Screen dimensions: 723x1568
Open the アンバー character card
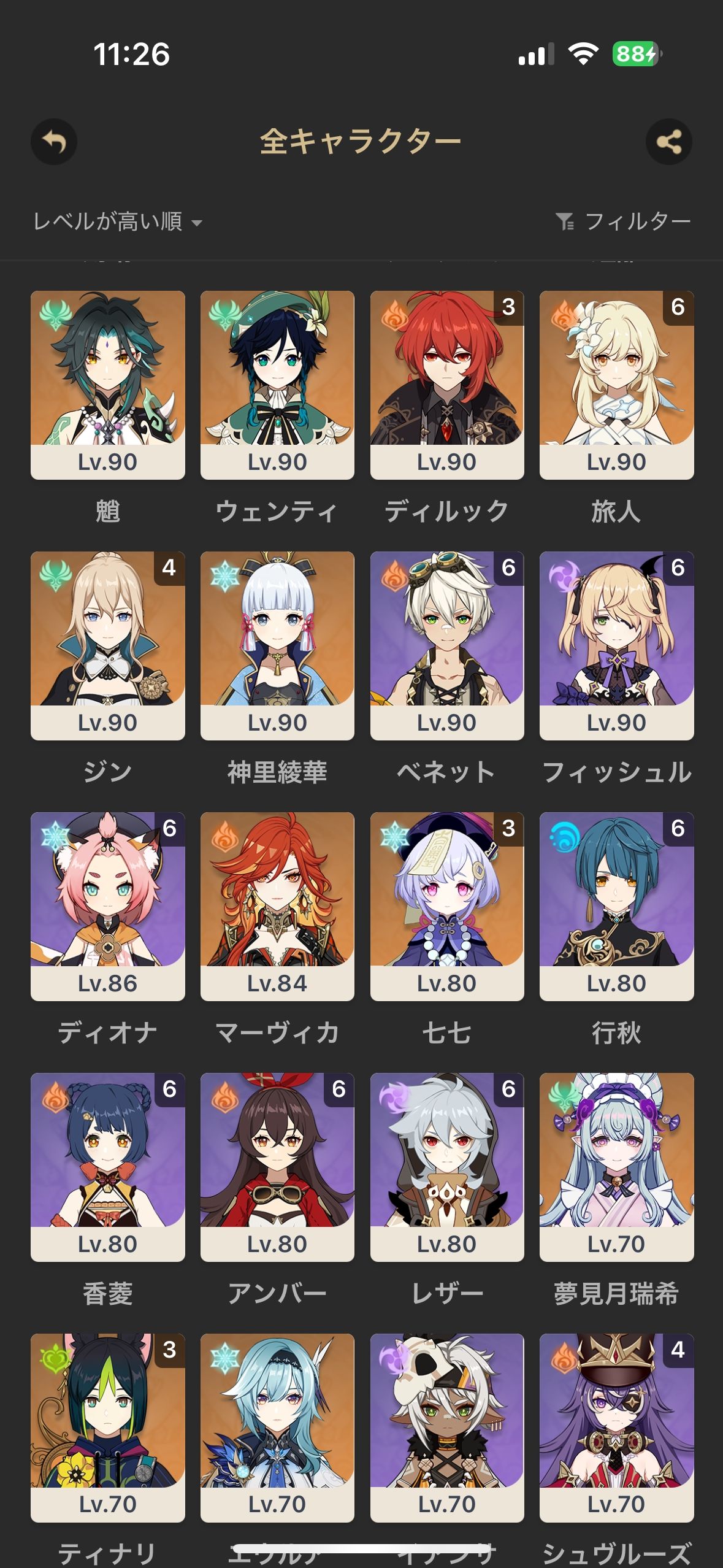(277, 1167)
